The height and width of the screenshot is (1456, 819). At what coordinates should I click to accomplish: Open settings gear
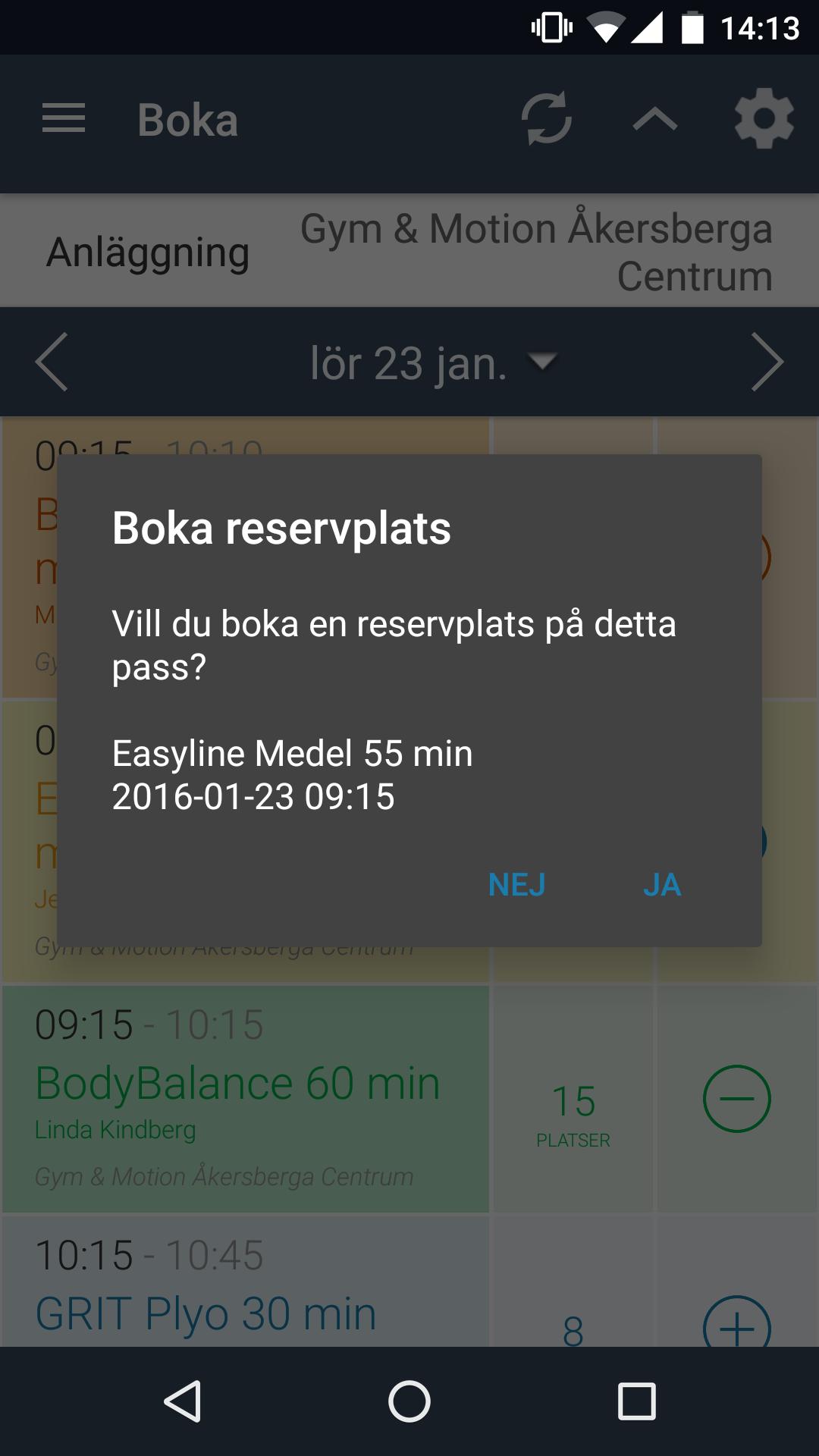click(x=764, y=119)
